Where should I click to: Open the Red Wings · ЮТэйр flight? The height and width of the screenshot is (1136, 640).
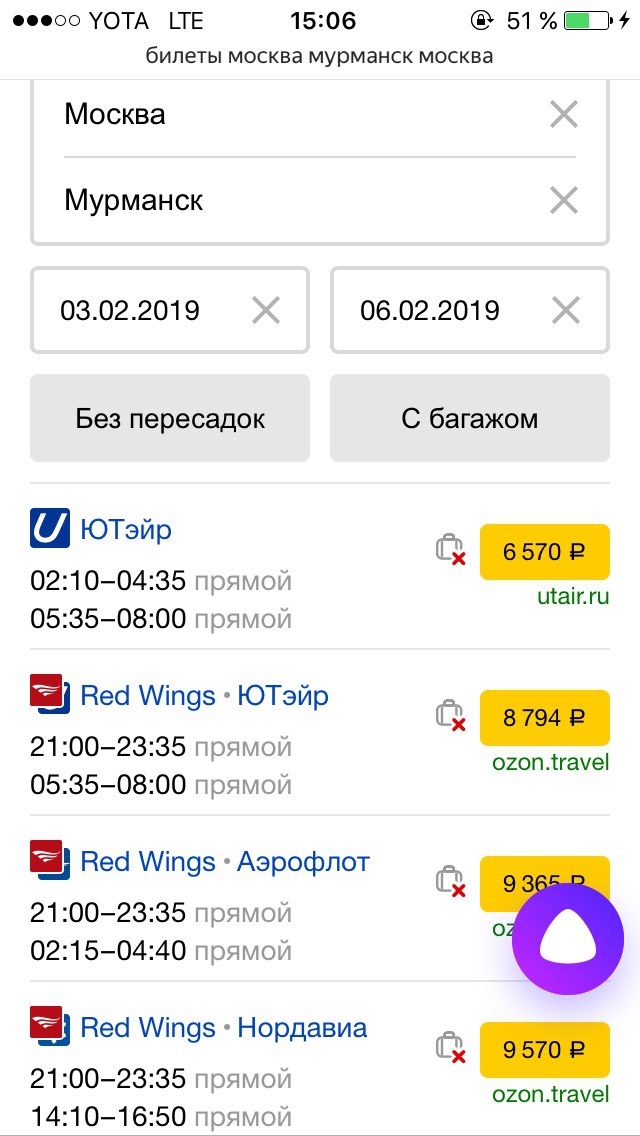[x=204, y=696]
